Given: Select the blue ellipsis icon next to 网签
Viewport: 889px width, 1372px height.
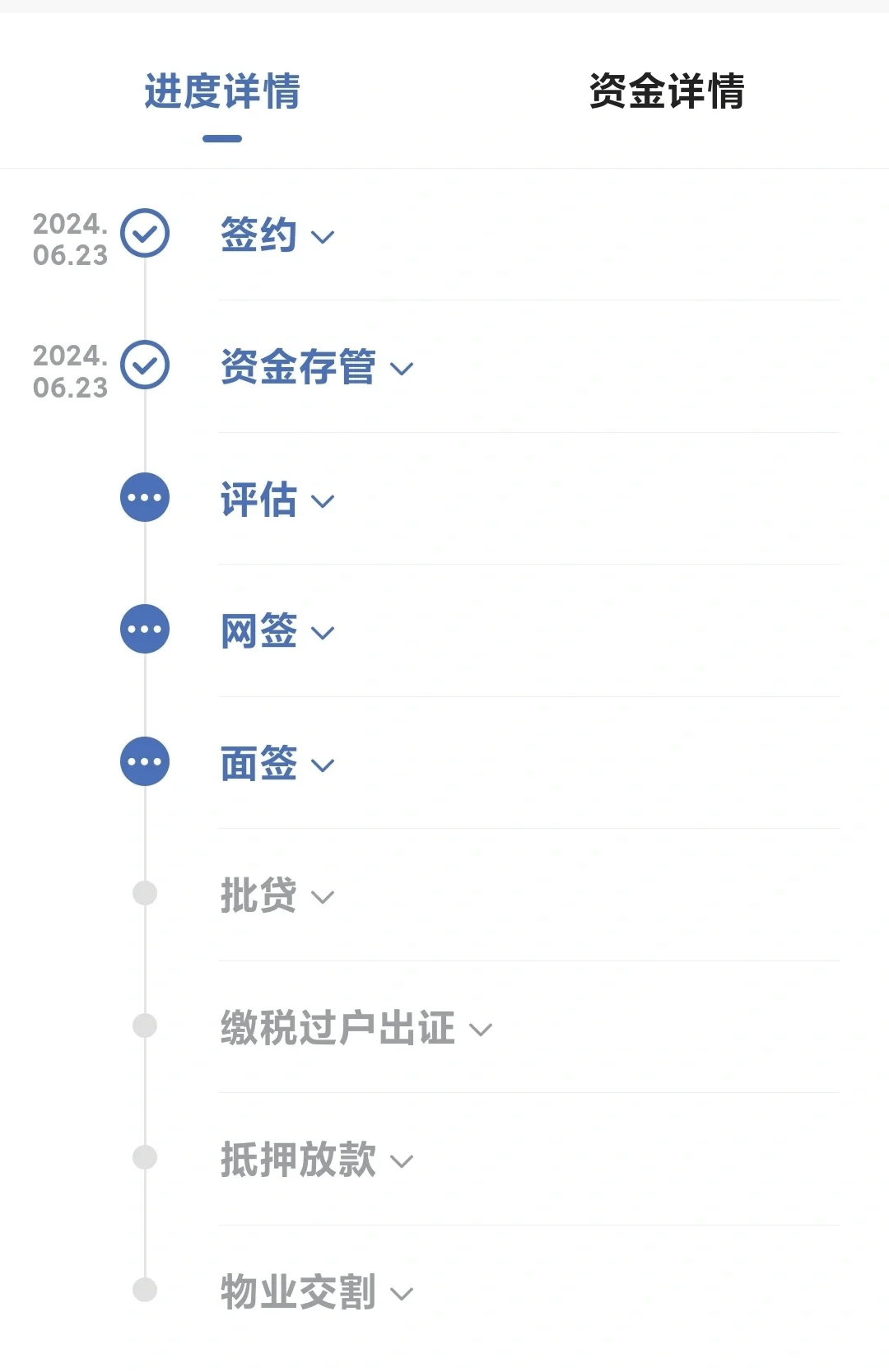Looking at the screenshot, I should [145, 630].
